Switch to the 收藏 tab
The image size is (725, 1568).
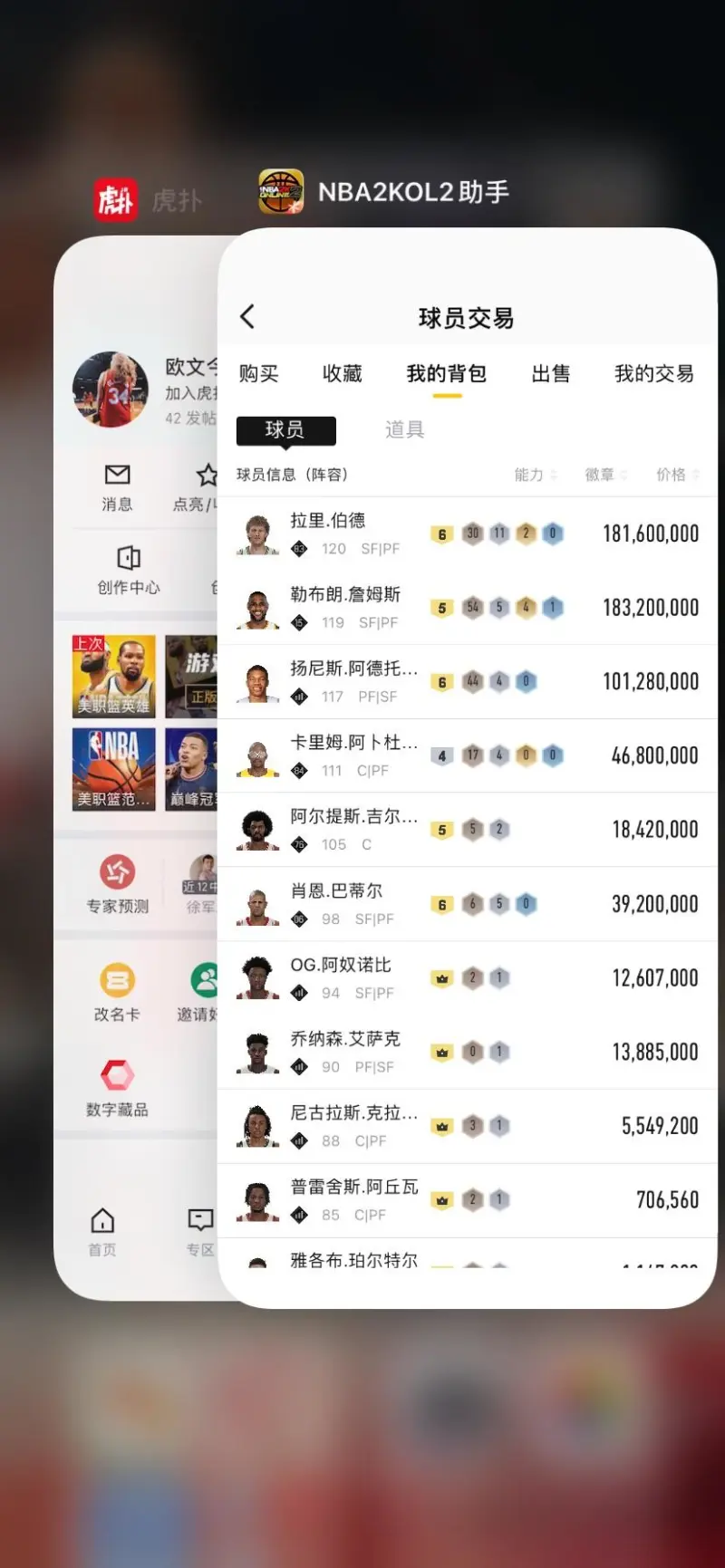click(x=343, y=373)
